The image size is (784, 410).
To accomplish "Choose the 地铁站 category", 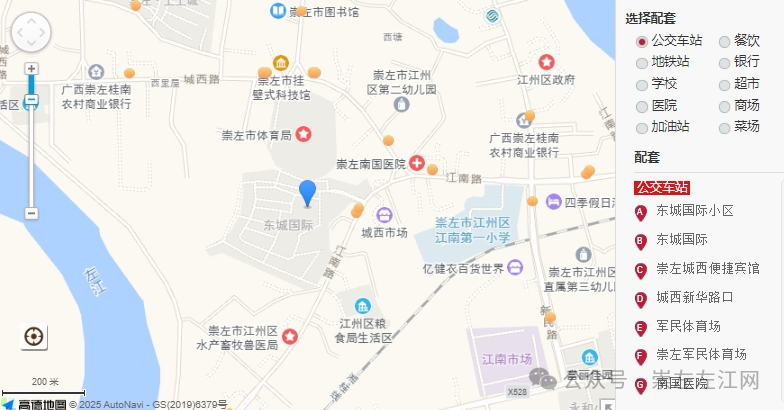I will [642, 63].
